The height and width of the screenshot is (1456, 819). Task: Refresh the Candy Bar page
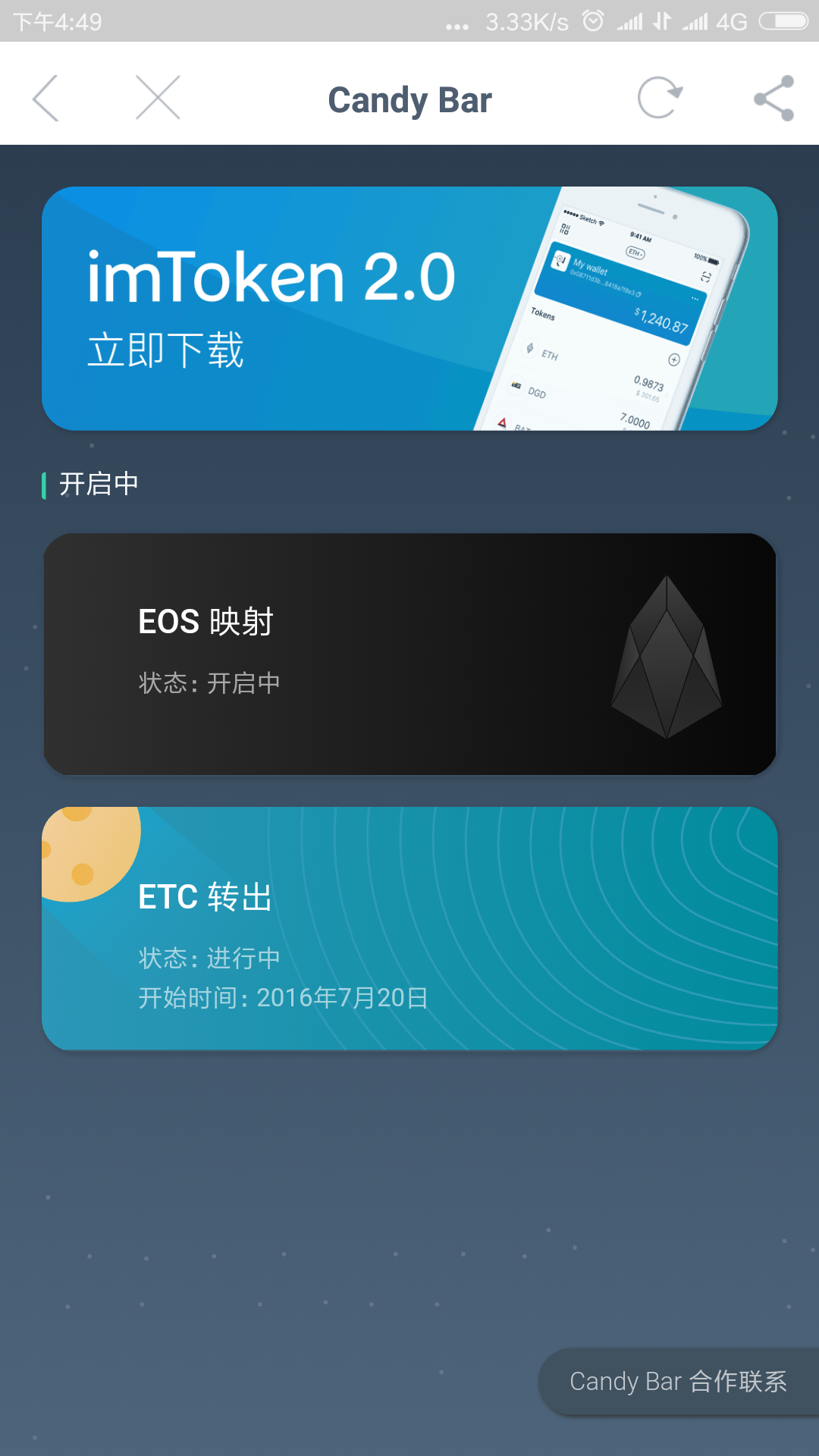659,98
